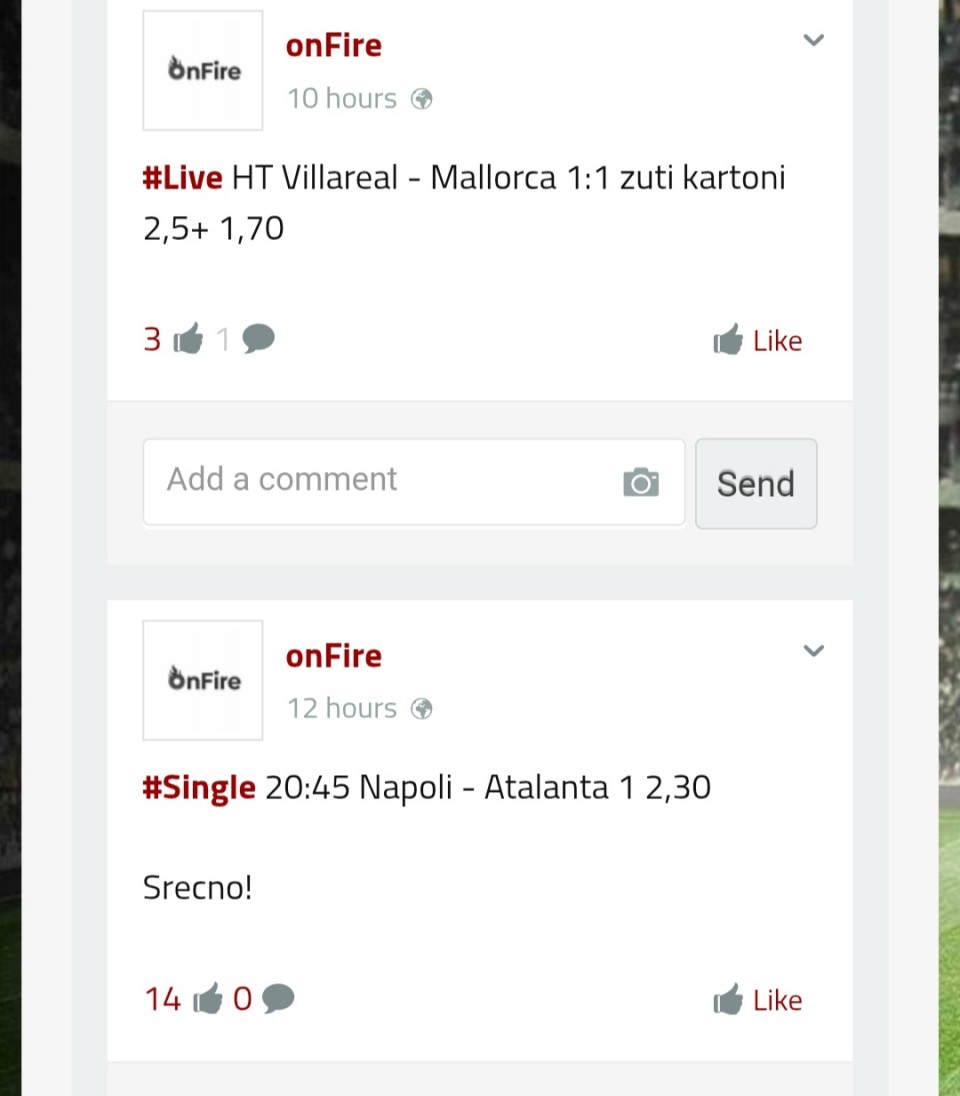
Task: See who liked the Napoli - Atalanta post
Action: click(x=183, y=999)
